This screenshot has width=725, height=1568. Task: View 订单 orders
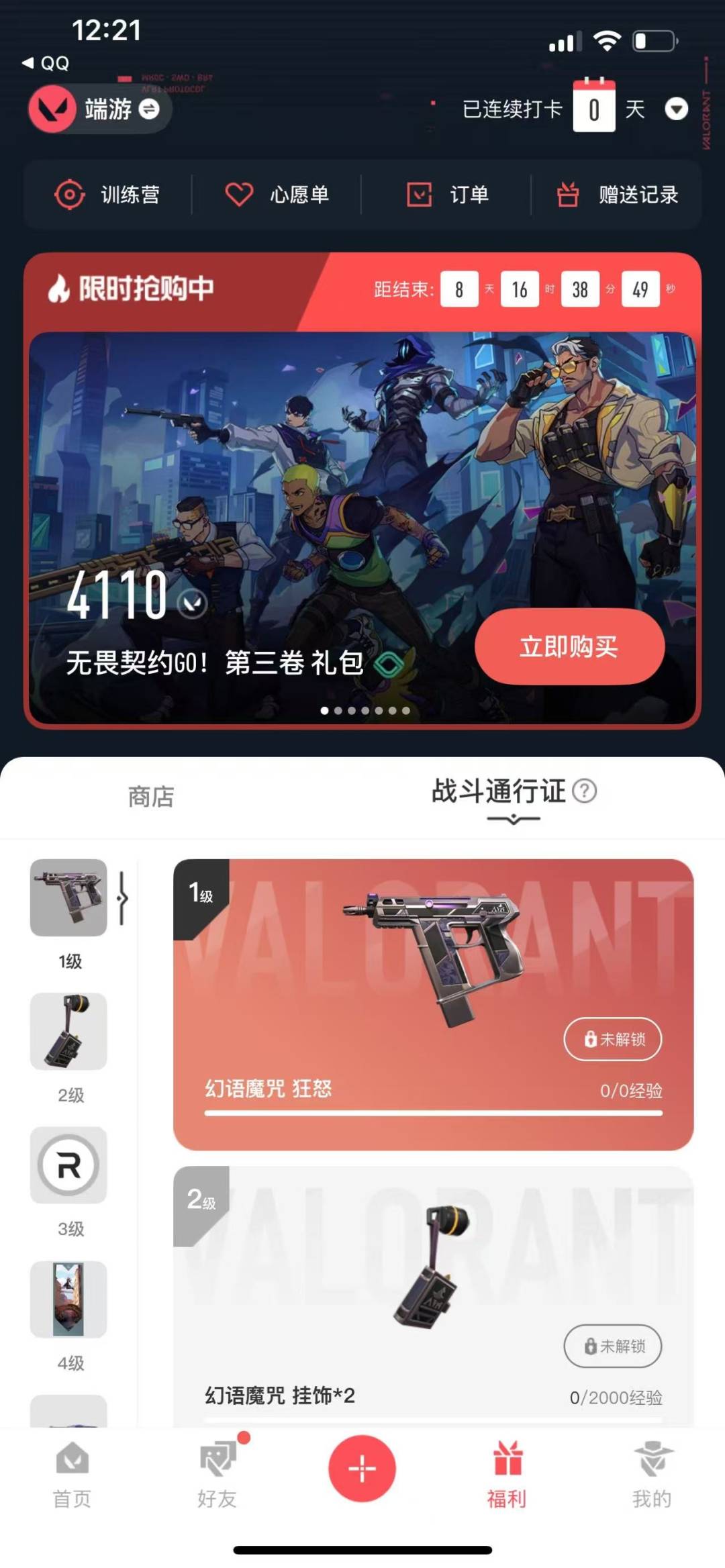(447, 195)
